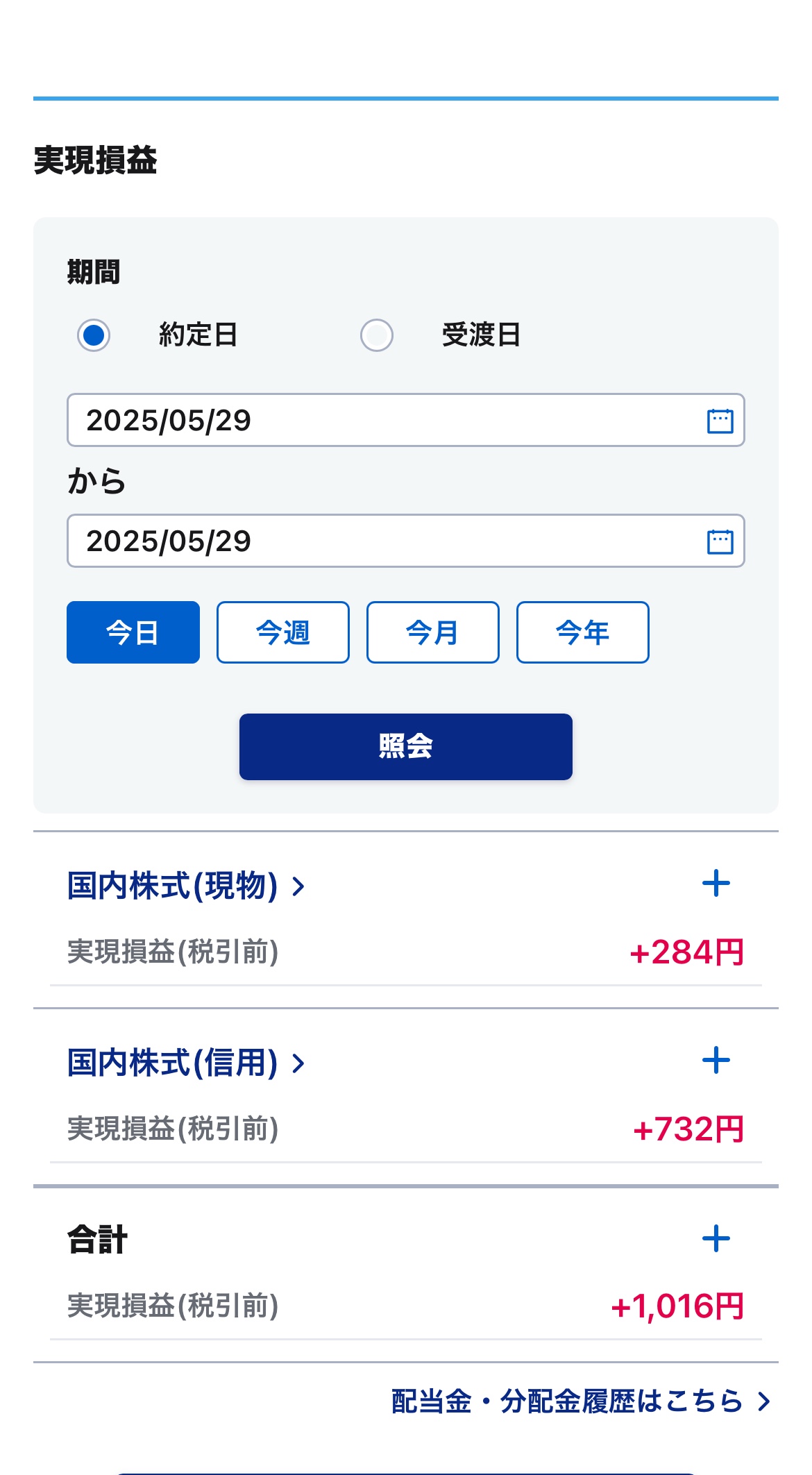Filter the period by 今月
The width and height of the screenshot is (812, 1475).
[x=433, y=632]
